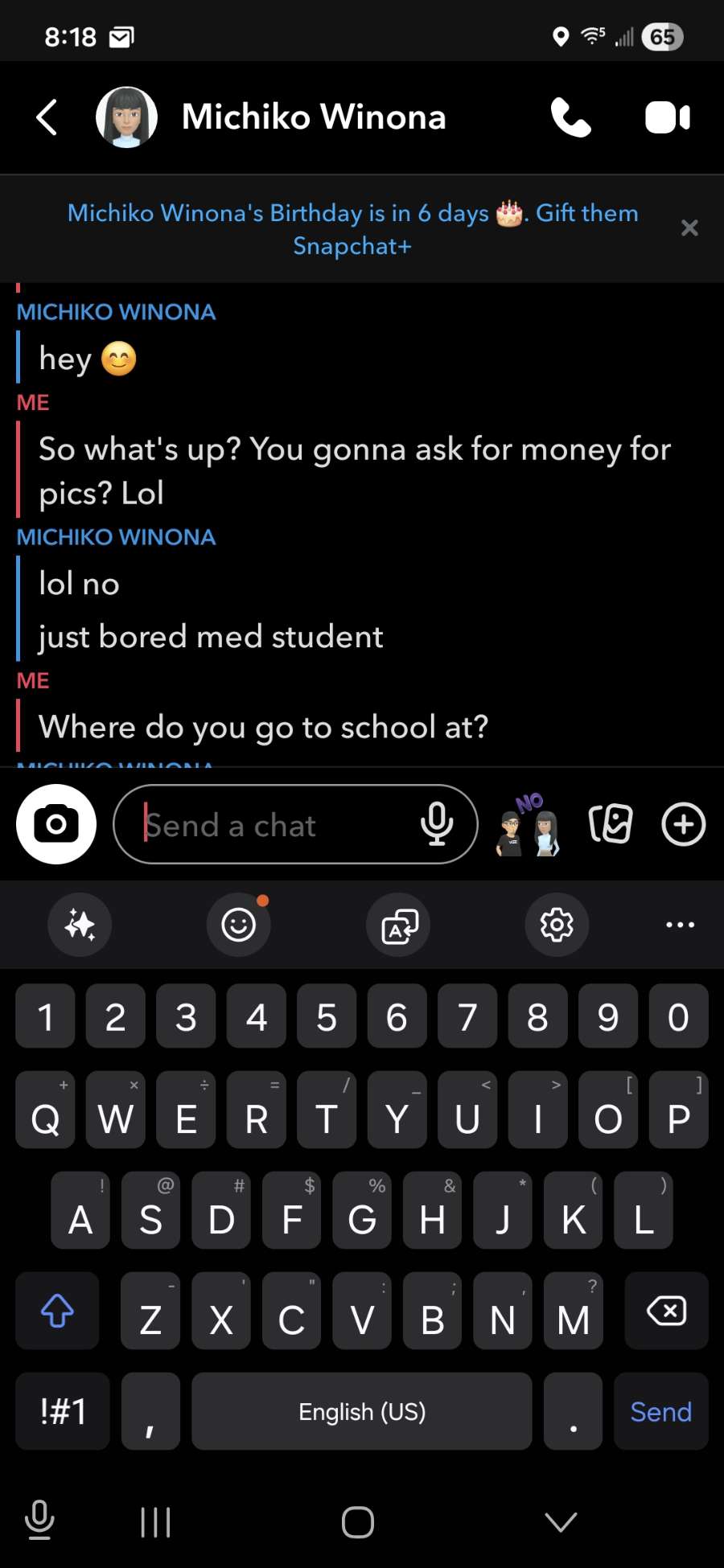The width and height of the screenshot is (724, 1568).
Task: Dismiss the birthday Snapchat+ banner
Action: click(689, 228)
